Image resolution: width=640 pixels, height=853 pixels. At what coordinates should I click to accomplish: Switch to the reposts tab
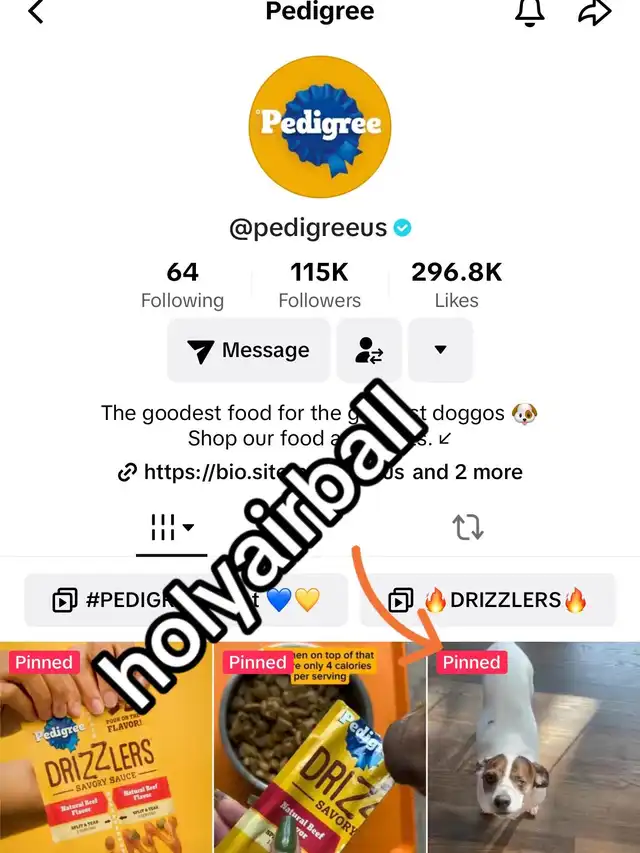point(468,527)
